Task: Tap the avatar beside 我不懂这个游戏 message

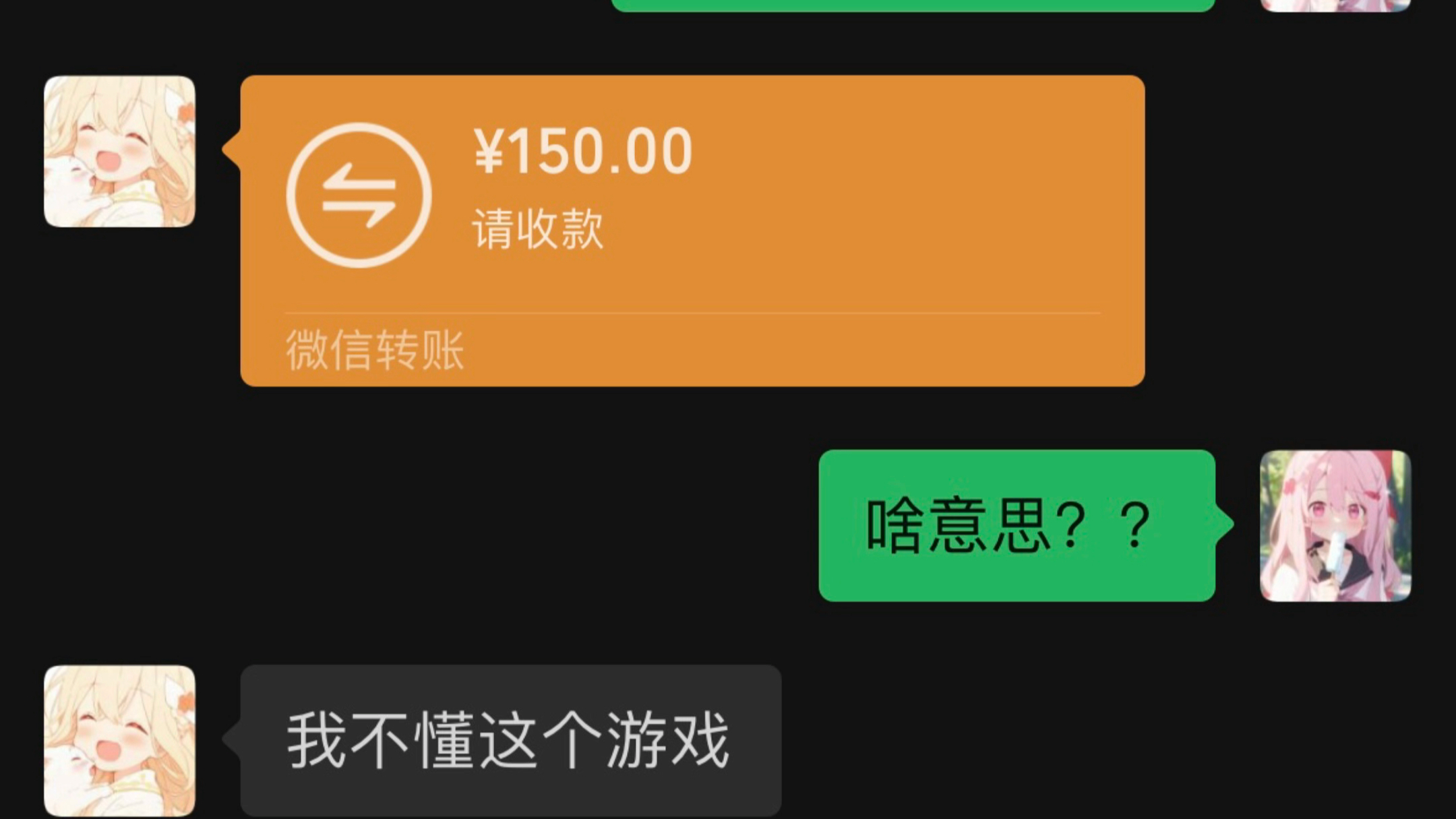Action: pos(119,741)
